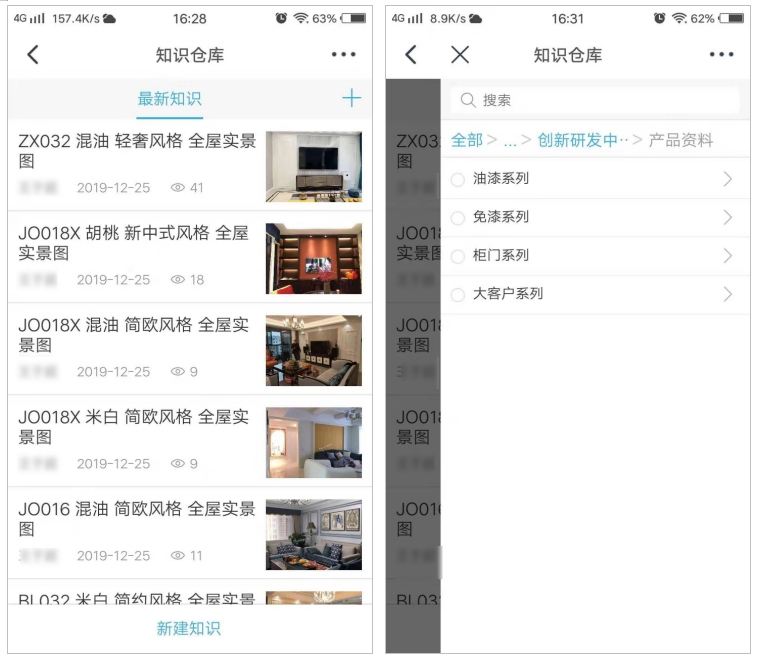Tap the 新建知识 button
Viewport: 759px width, 663px height.
(188, 628)
